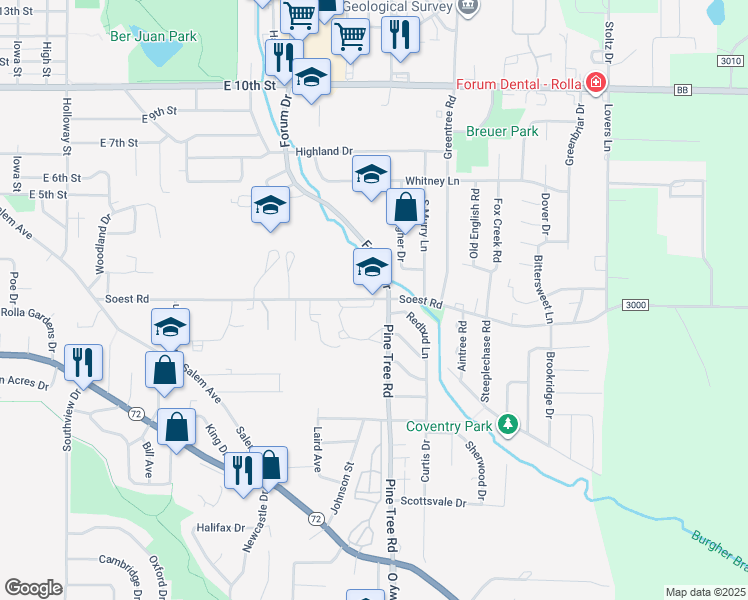The height and width of the screenshot is (600, 748).
Task: Open the Forum Dental - Rolla marker
Action: coord(597,84)
